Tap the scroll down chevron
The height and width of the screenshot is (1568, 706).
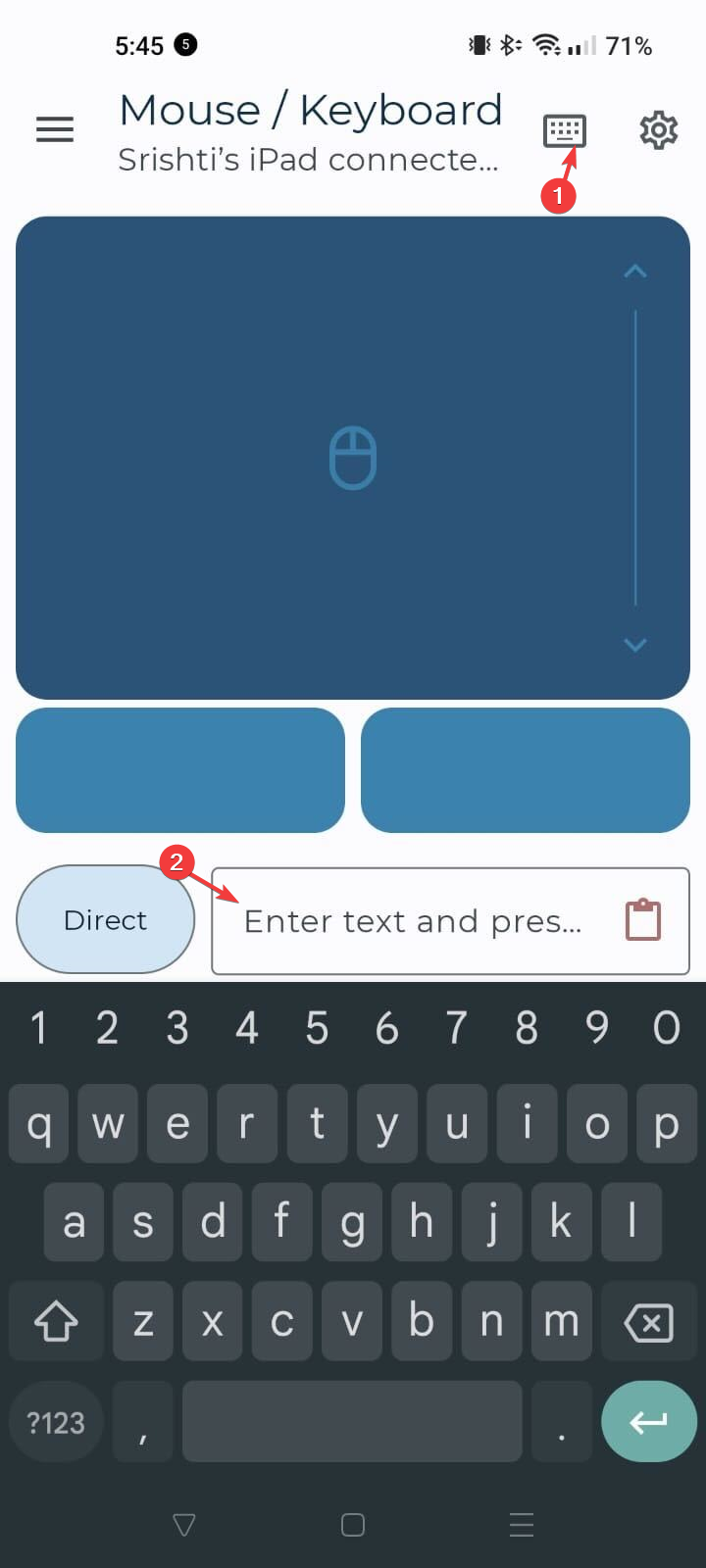[635, 645]
